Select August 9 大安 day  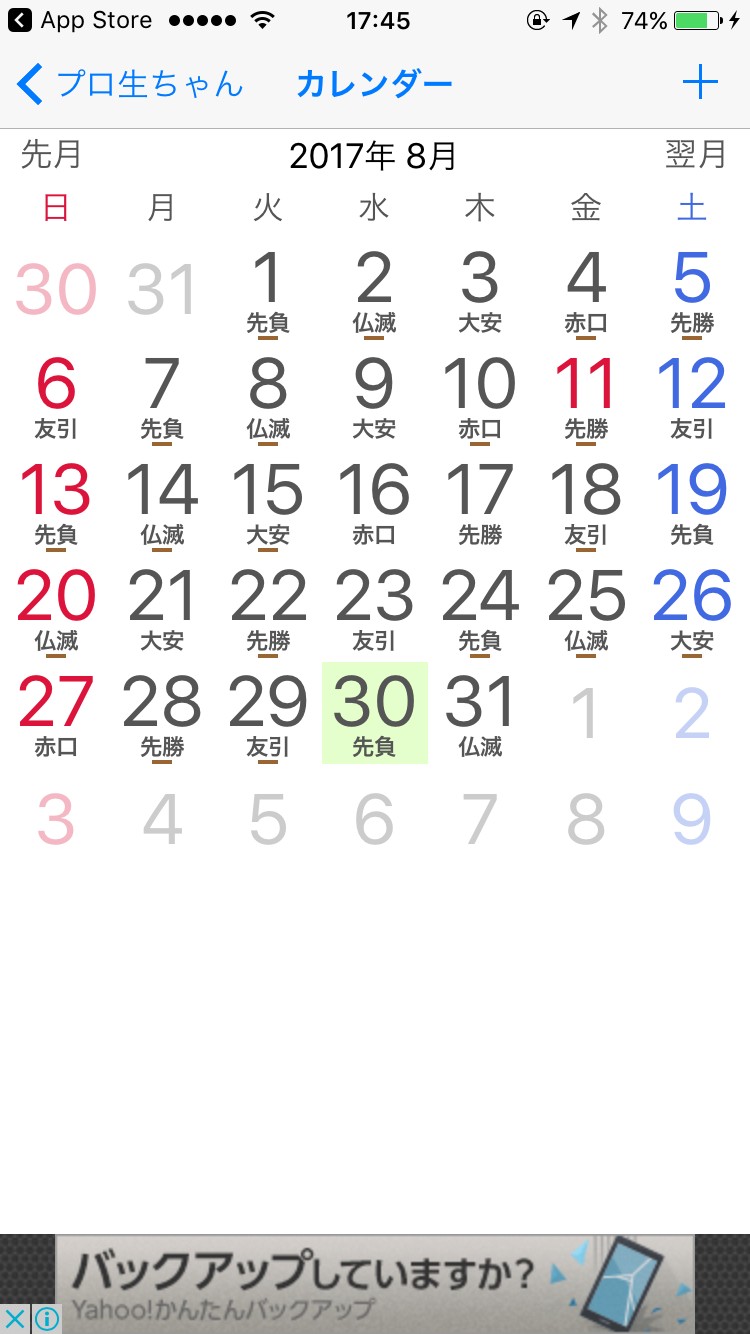coord(374,396)
